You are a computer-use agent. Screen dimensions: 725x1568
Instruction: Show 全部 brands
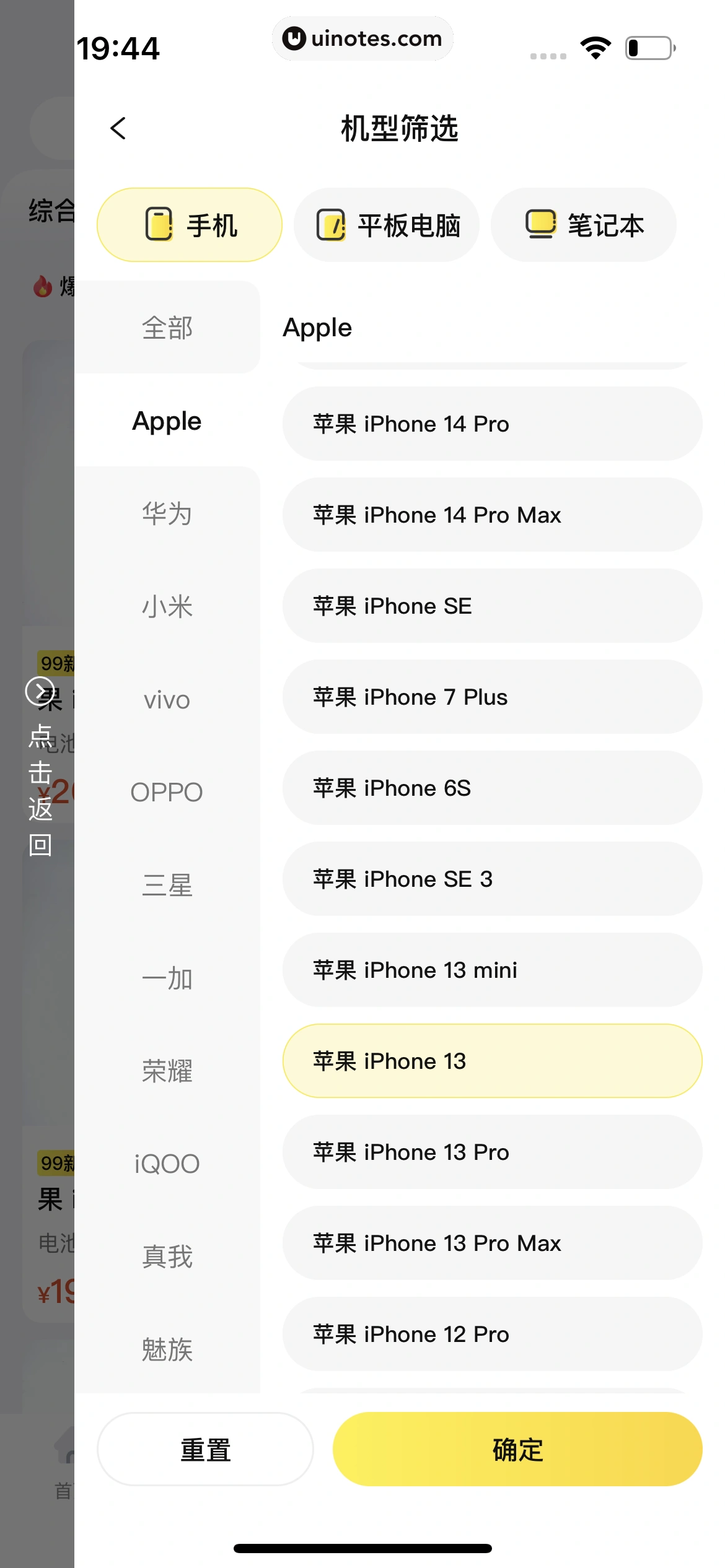tap(167, 328)
